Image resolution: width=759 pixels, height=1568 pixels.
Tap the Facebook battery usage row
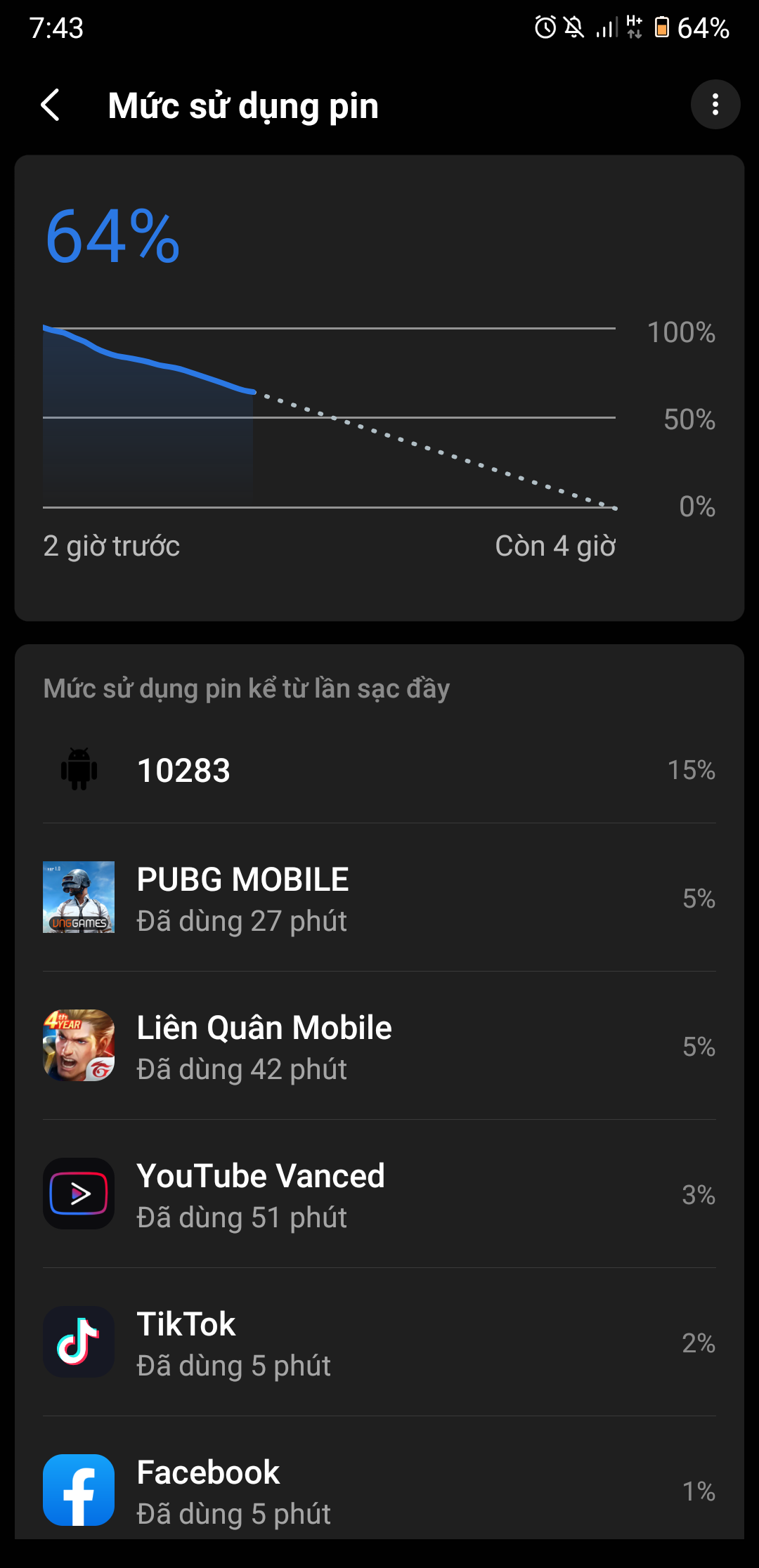(379, 1489)
